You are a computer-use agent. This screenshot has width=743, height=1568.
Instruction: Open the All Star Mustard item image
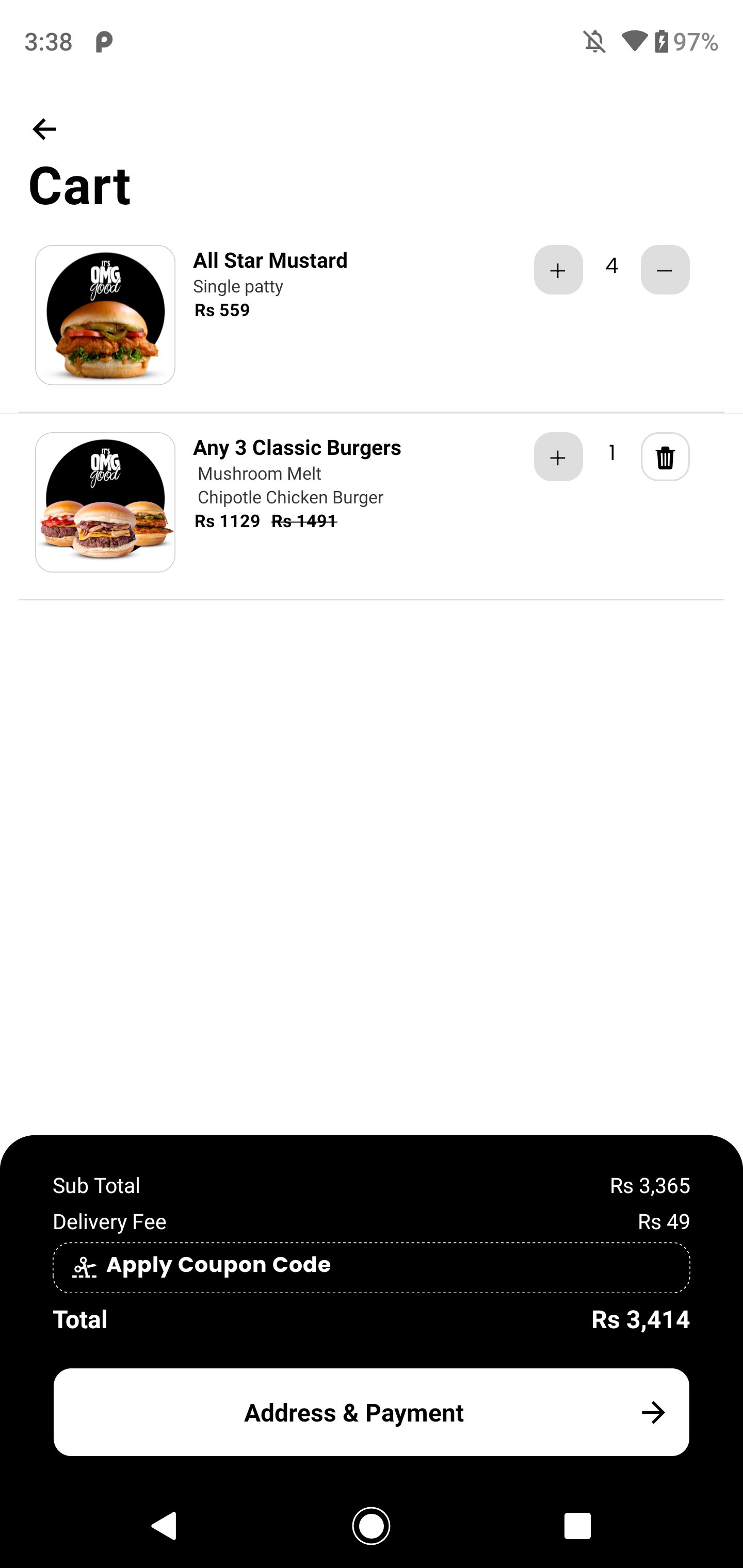pyautogui.click(x=105, y=315)
